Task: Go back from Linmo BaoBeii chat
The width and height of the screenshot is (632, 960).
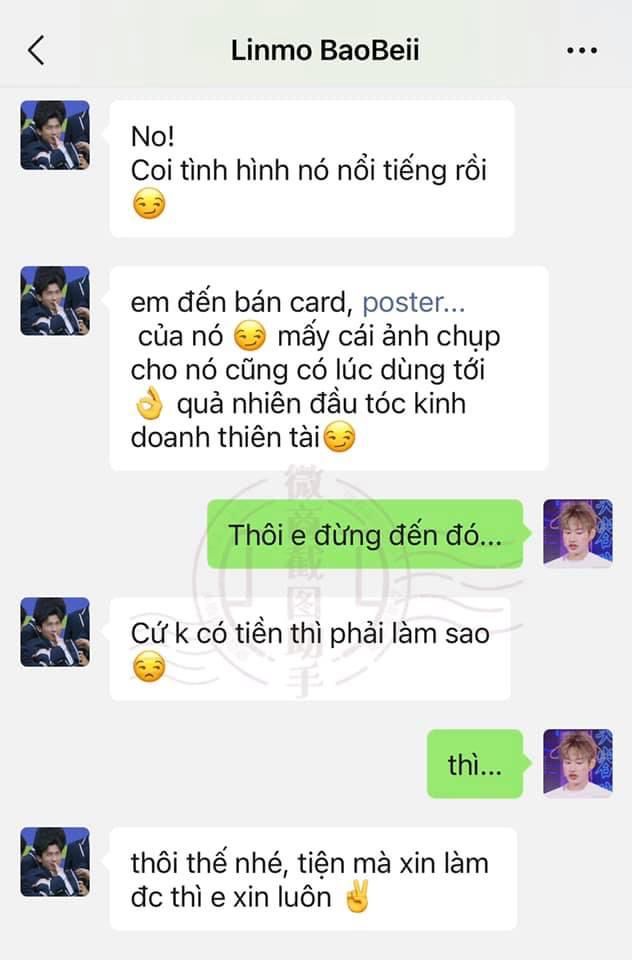Action: point(36,50)
